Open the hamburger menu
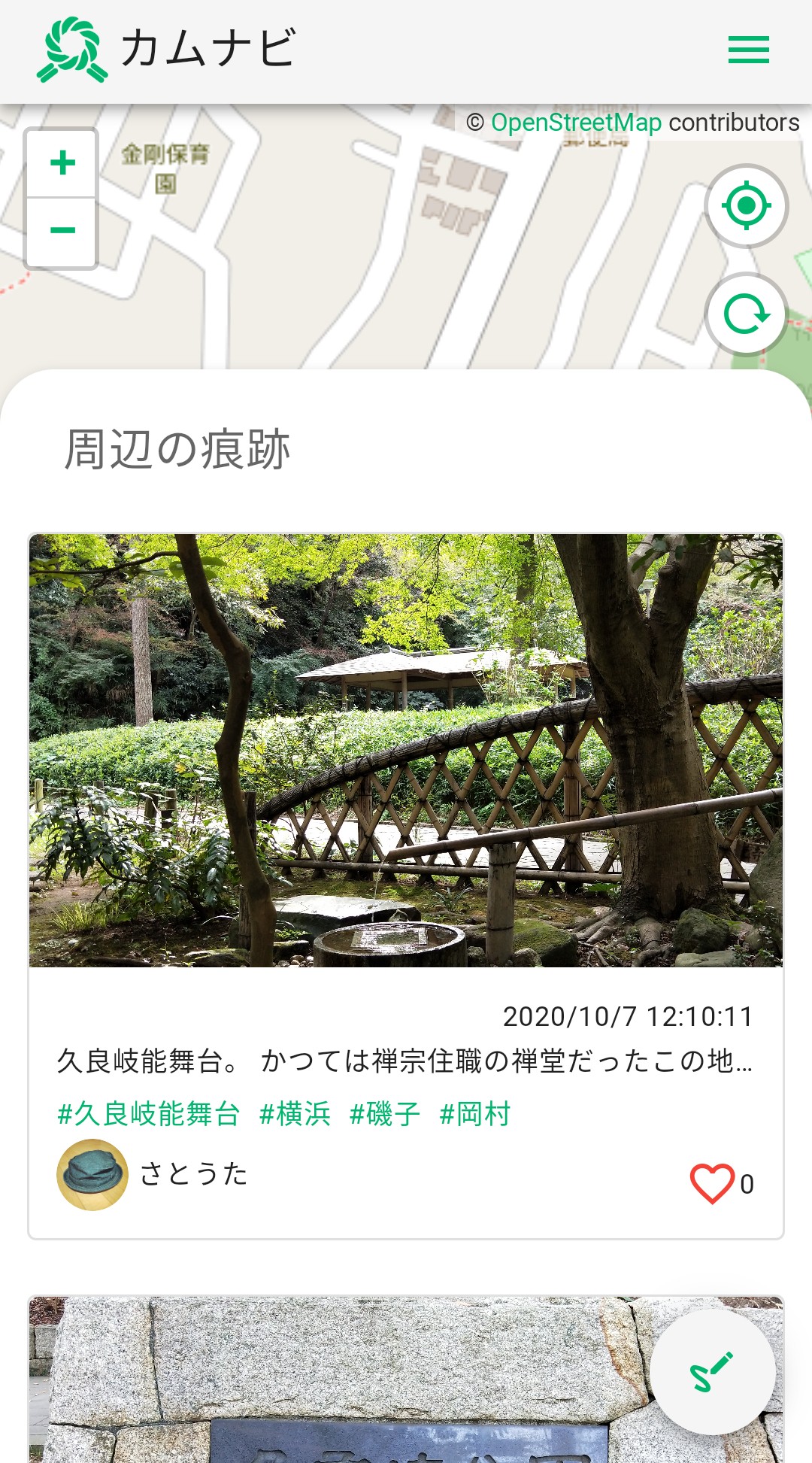Screen dimensions: 812x1463 (748, 49)
